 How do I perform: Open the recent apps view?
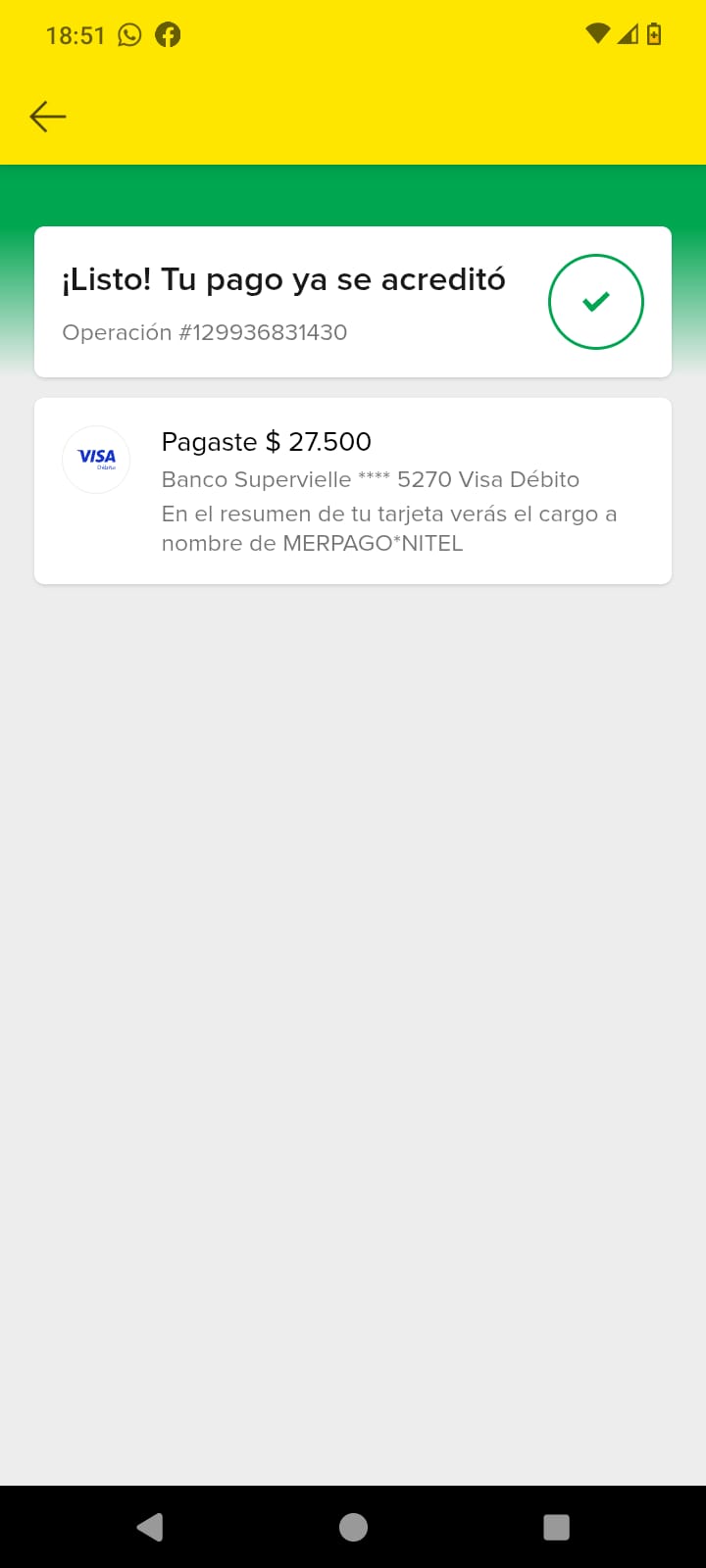click(556, 1527)
